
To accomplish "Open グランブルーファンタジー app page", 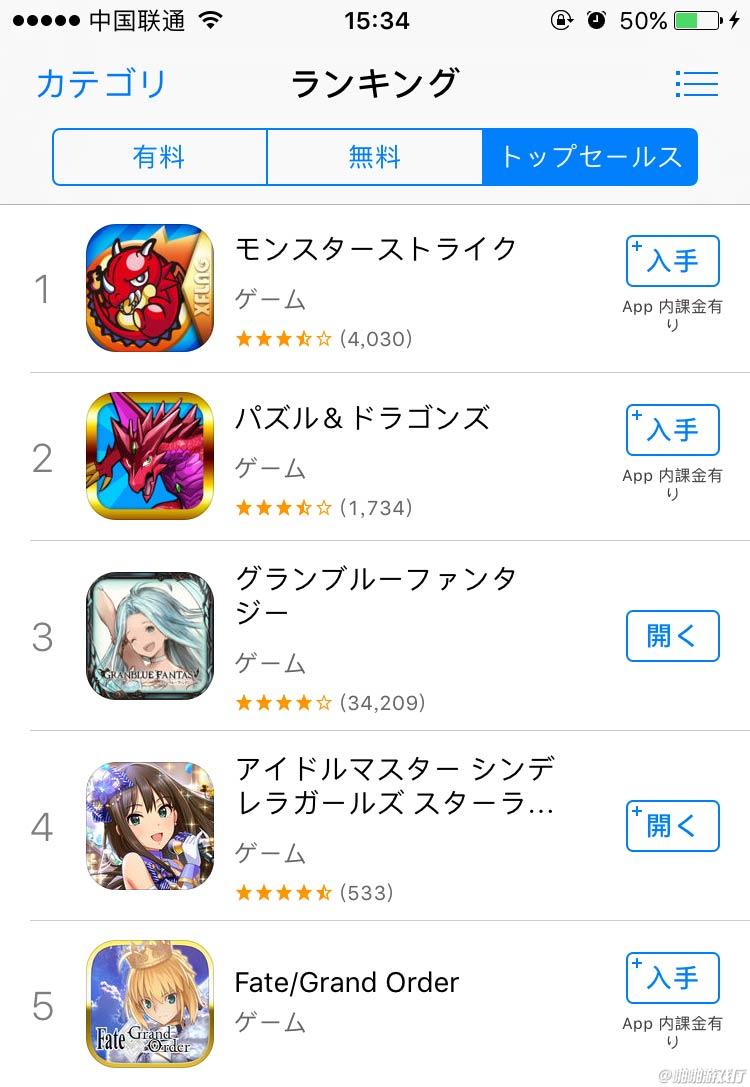I will tap(376, 594).
